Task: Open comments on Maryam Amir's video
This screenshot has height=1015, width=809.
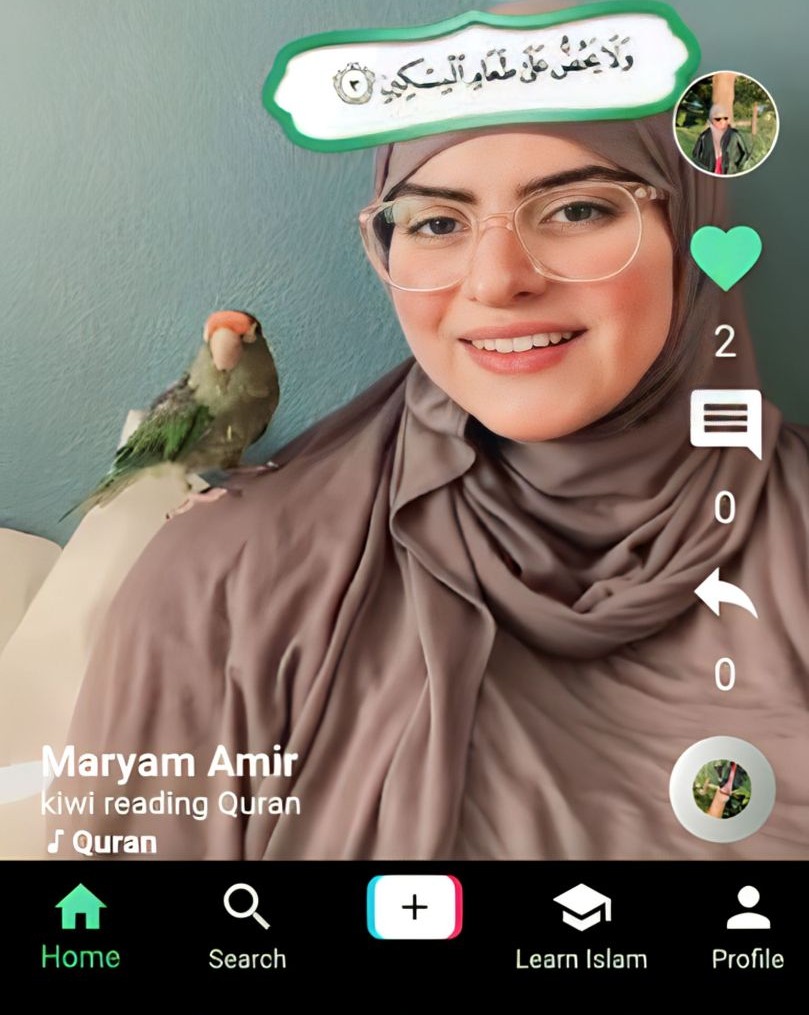Action: coord(726,422)
